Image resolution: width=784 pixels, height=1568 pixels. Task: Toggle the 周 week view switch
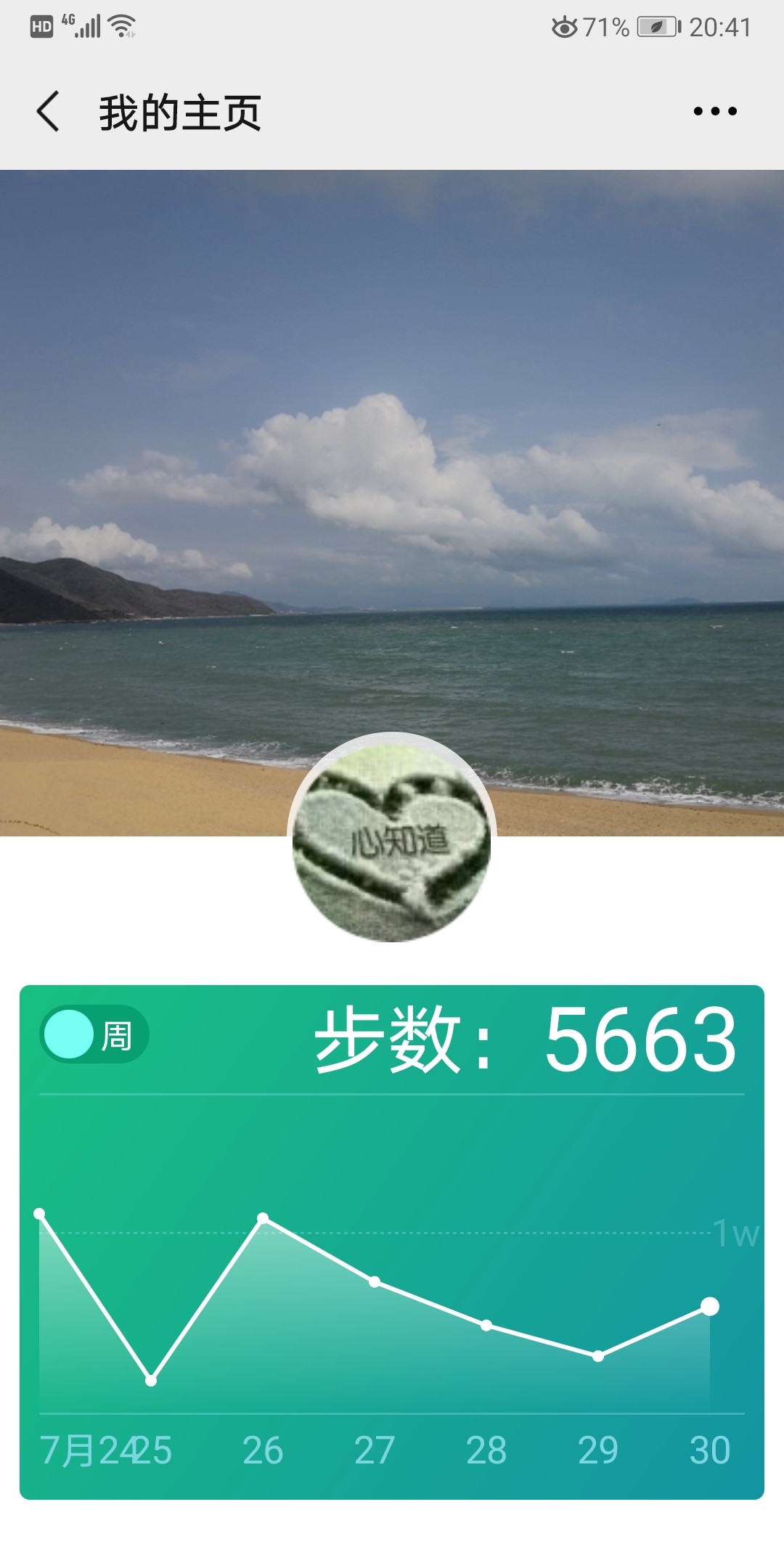94,1034
